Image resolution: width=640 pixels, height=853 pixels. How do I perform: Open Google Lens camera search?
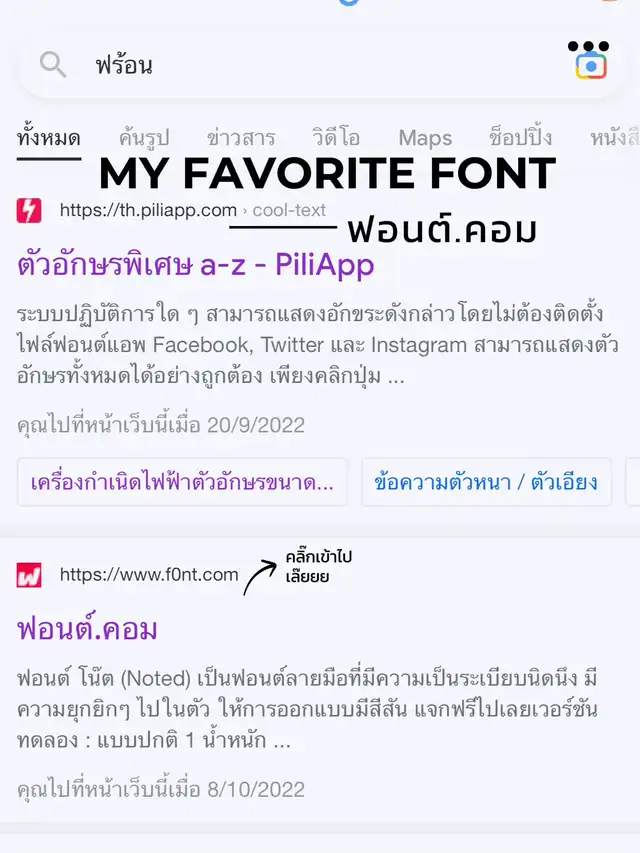590,65
